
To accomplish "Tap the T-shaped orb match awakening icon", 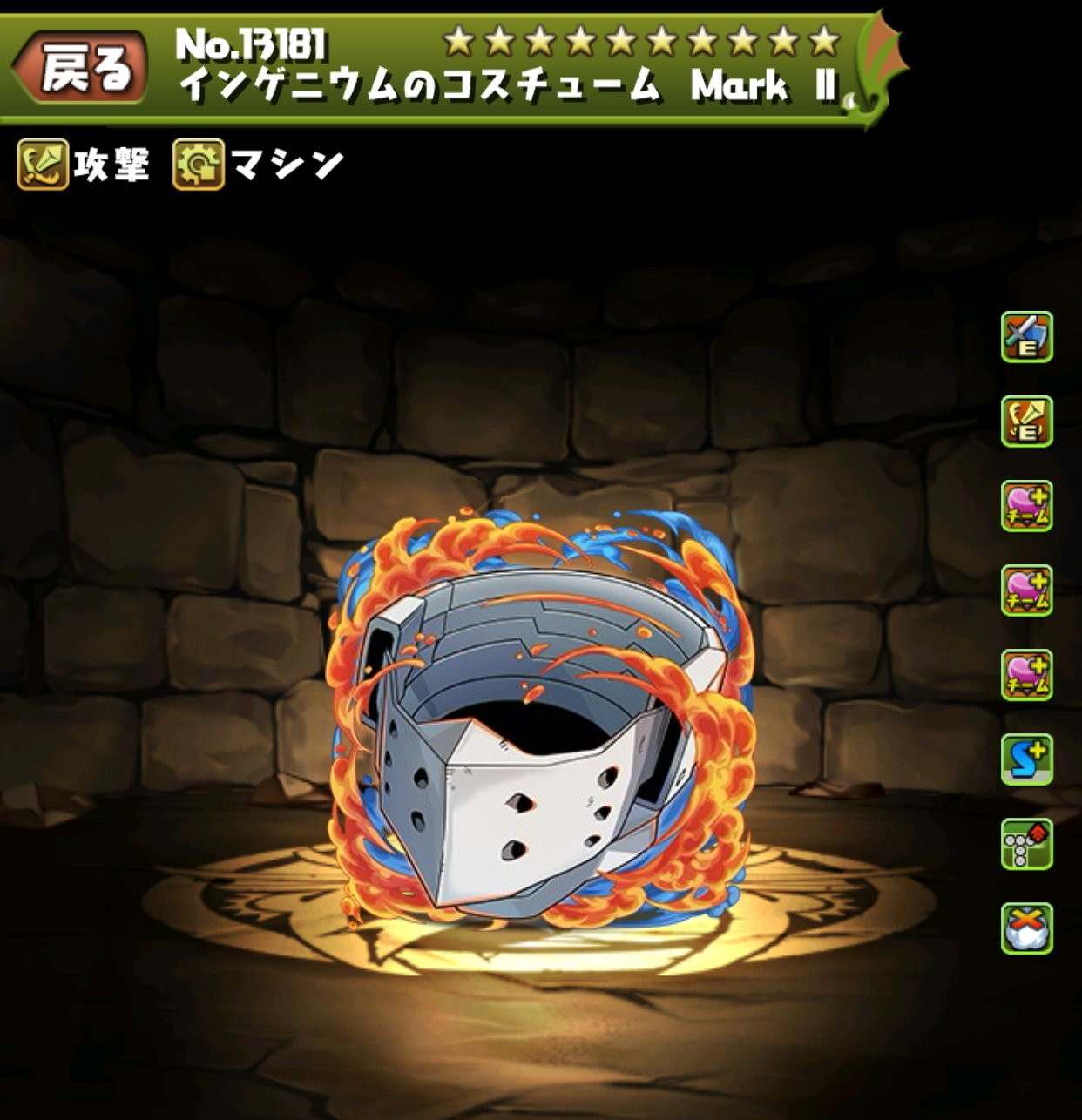I will coord(1026,845).
